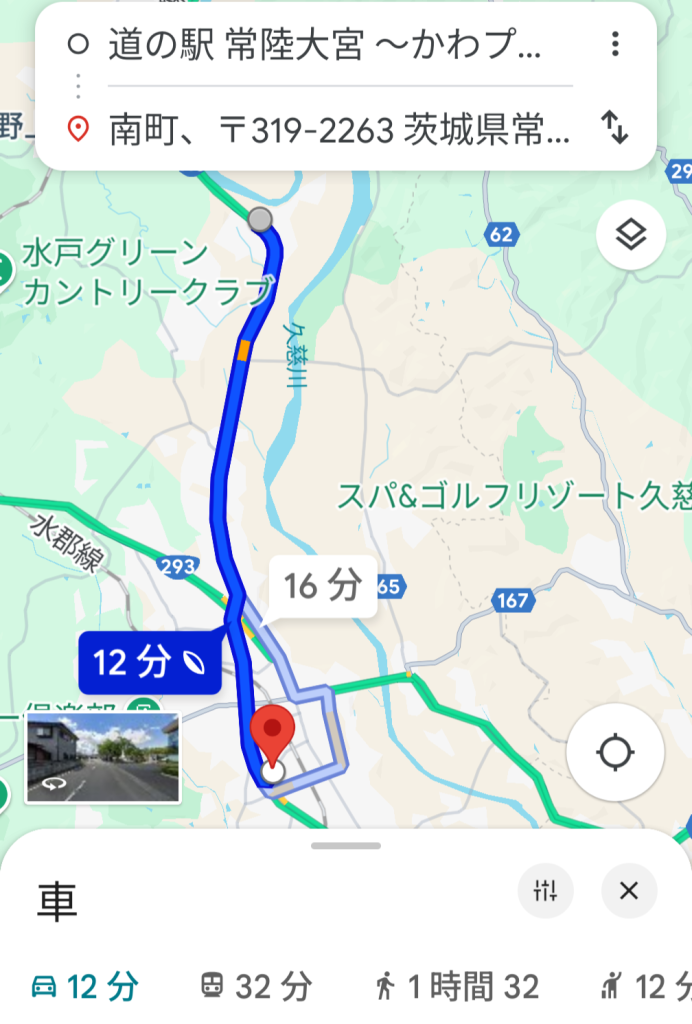This screenshot has height=1024, width=692.
Task: Open the Street View thumbnail
Action: coord(102,758)
